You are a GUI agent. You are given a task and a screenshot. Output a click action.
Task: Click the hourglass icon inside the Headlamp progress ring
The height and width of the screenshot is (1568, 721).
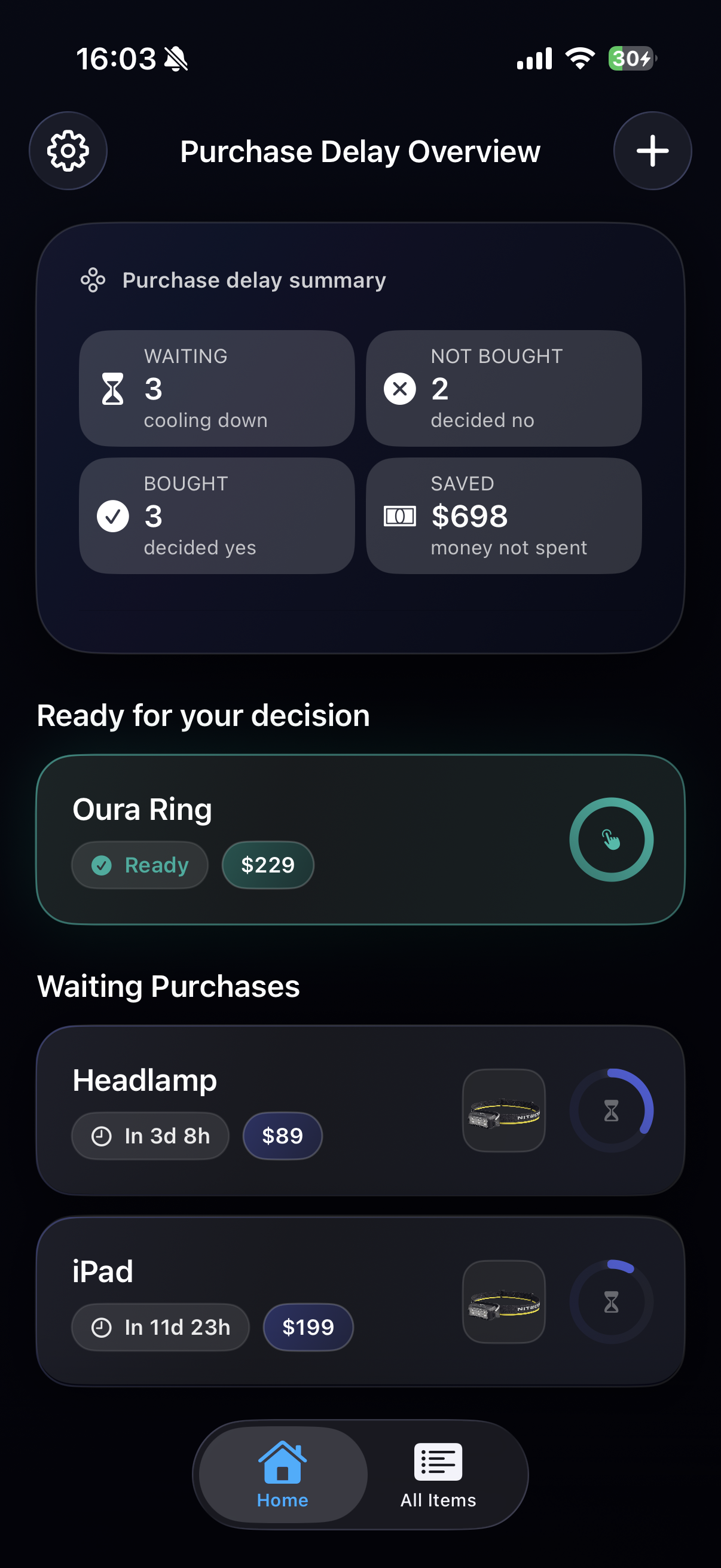click(611, 1111)
